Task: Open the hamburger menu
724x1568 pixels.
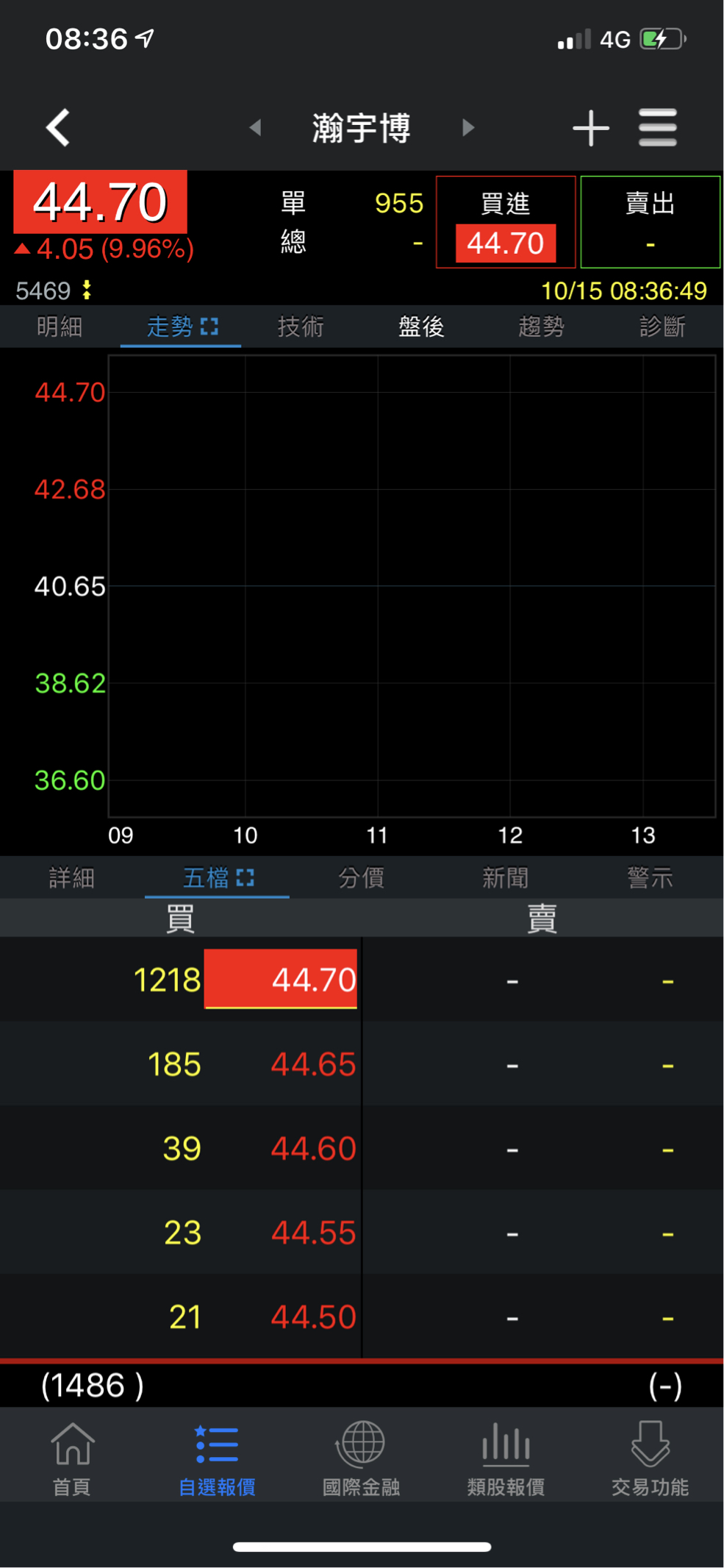Action: point(657,128)
